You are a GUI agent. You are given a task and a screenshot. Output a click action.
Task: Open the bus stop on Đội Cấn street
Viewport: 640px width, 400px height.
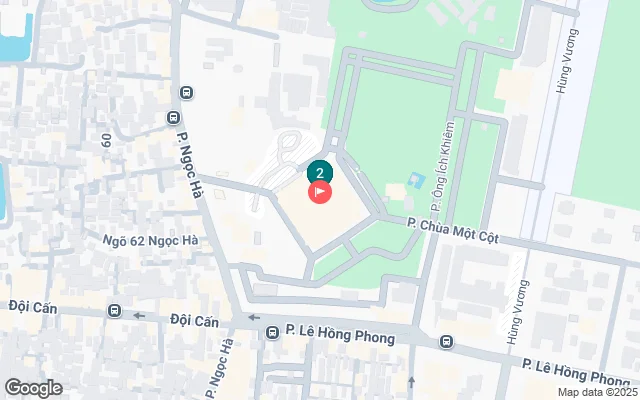(115, 311)
